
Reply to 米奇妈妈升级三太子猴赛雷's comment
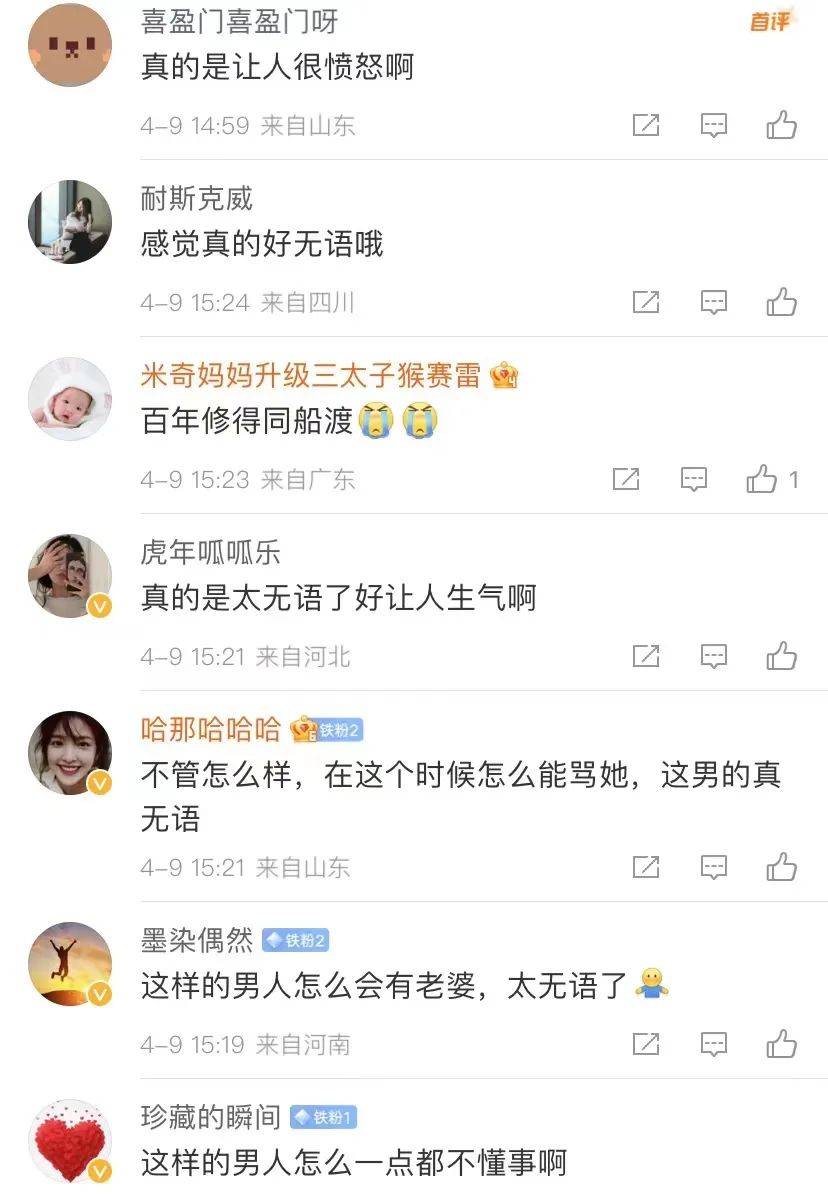pos(693,480)
